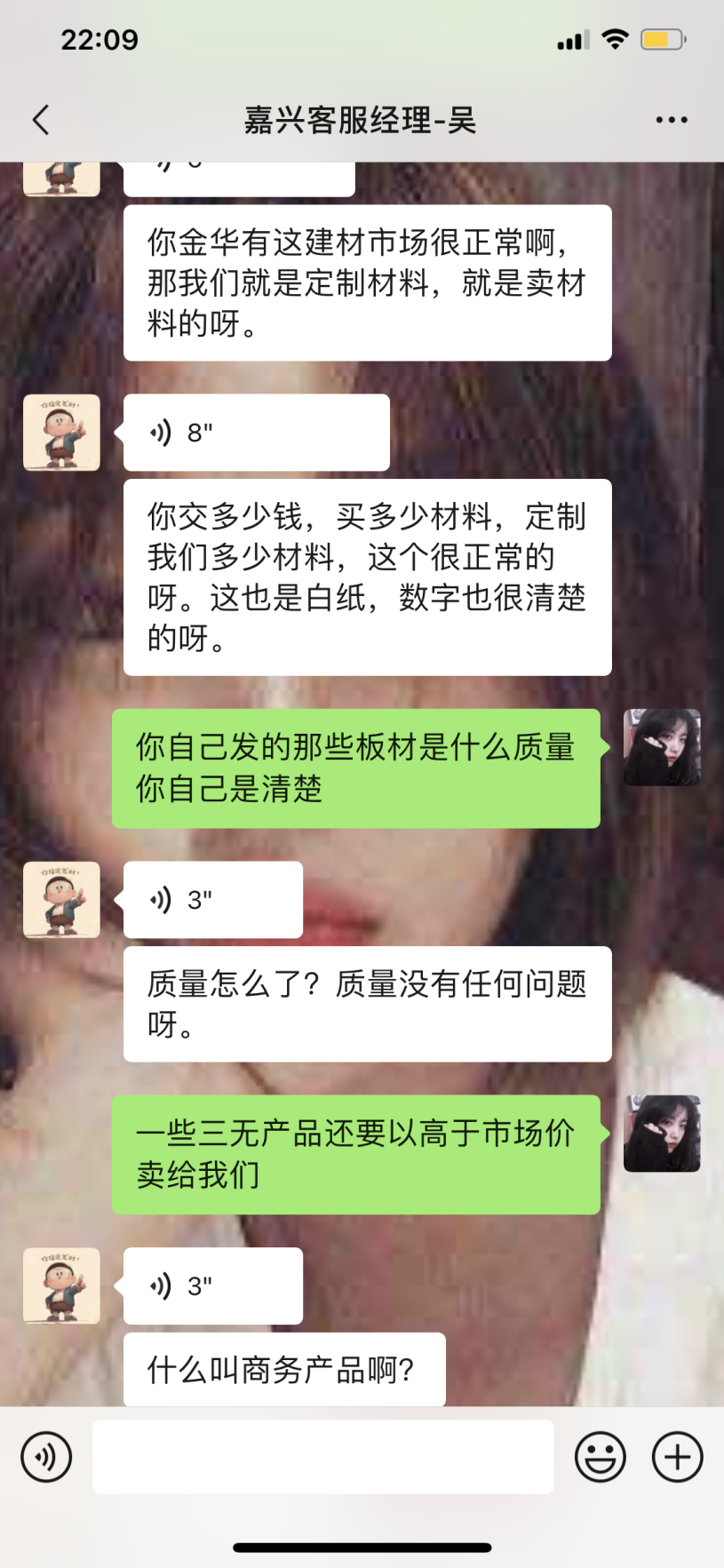Go back to the chat list
The image size is (724, 1568).
coord(41,120)
